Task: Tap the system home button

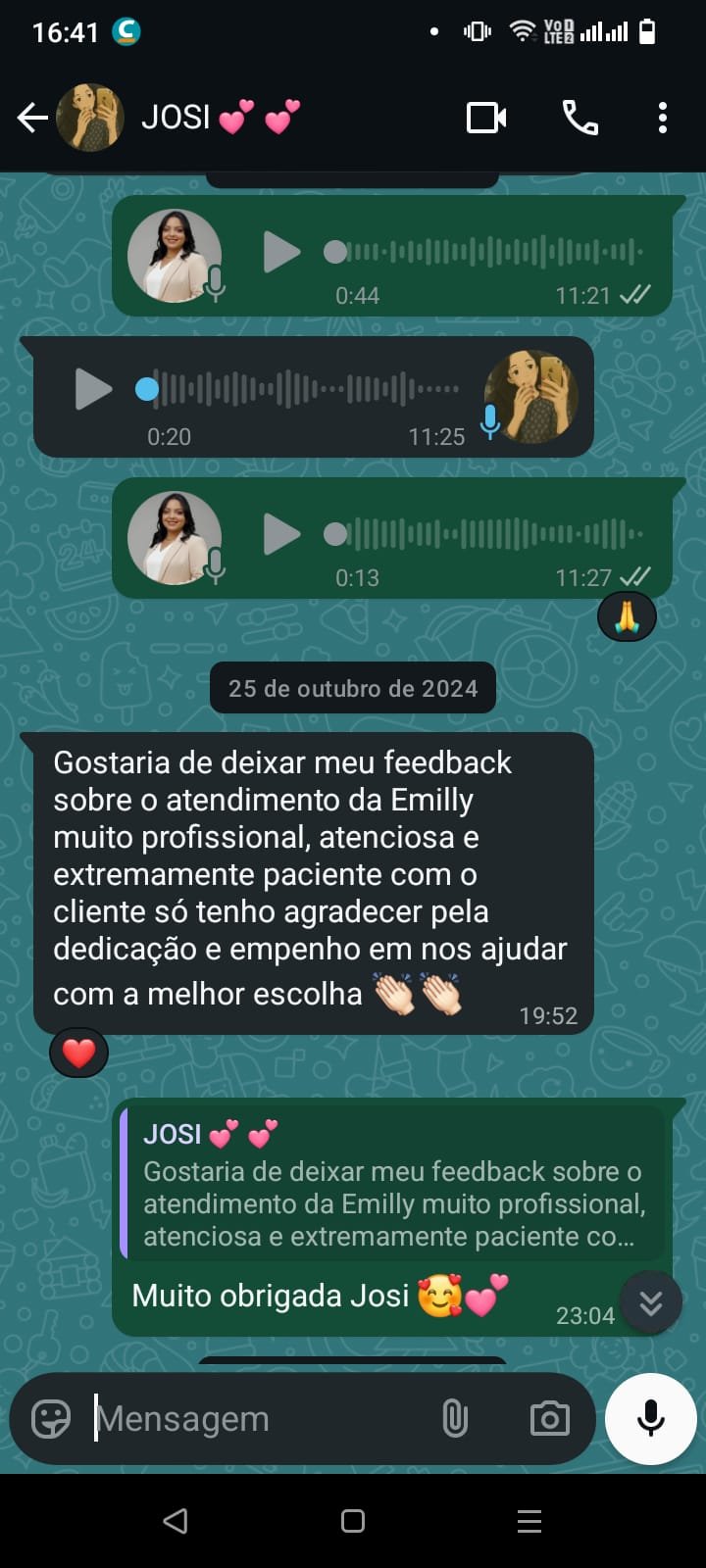Action: (x=353, y=1521)
